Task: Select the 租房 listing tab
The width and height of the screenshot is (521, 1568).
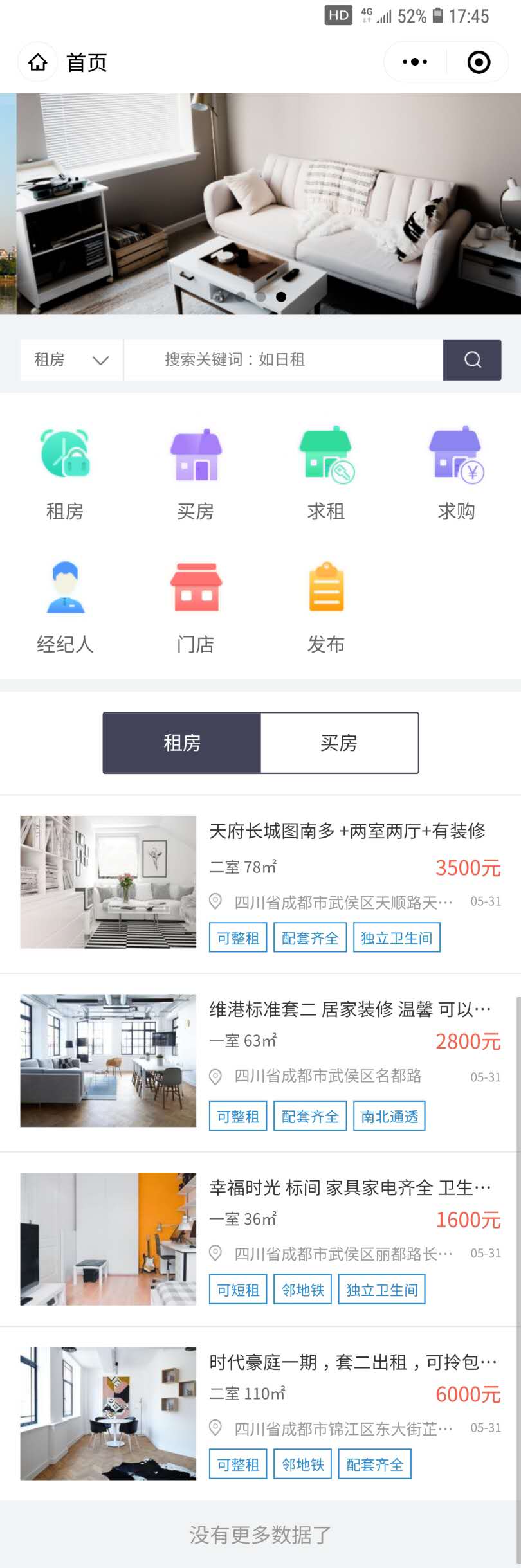Action: tap(182, 743)
